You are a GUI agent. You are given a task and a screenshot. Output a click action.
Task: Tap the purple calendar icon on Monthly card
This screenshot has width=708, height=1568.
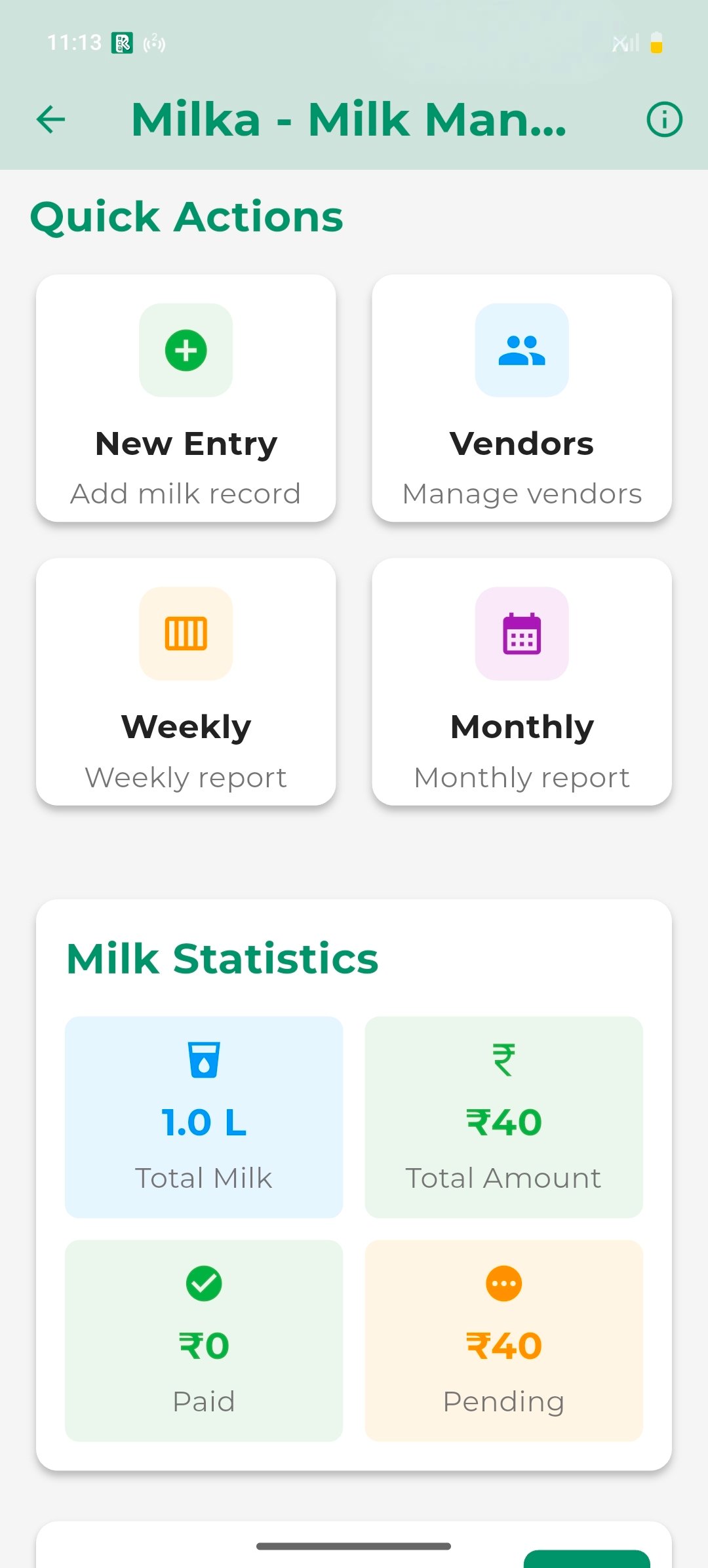(x=521, y=633)
